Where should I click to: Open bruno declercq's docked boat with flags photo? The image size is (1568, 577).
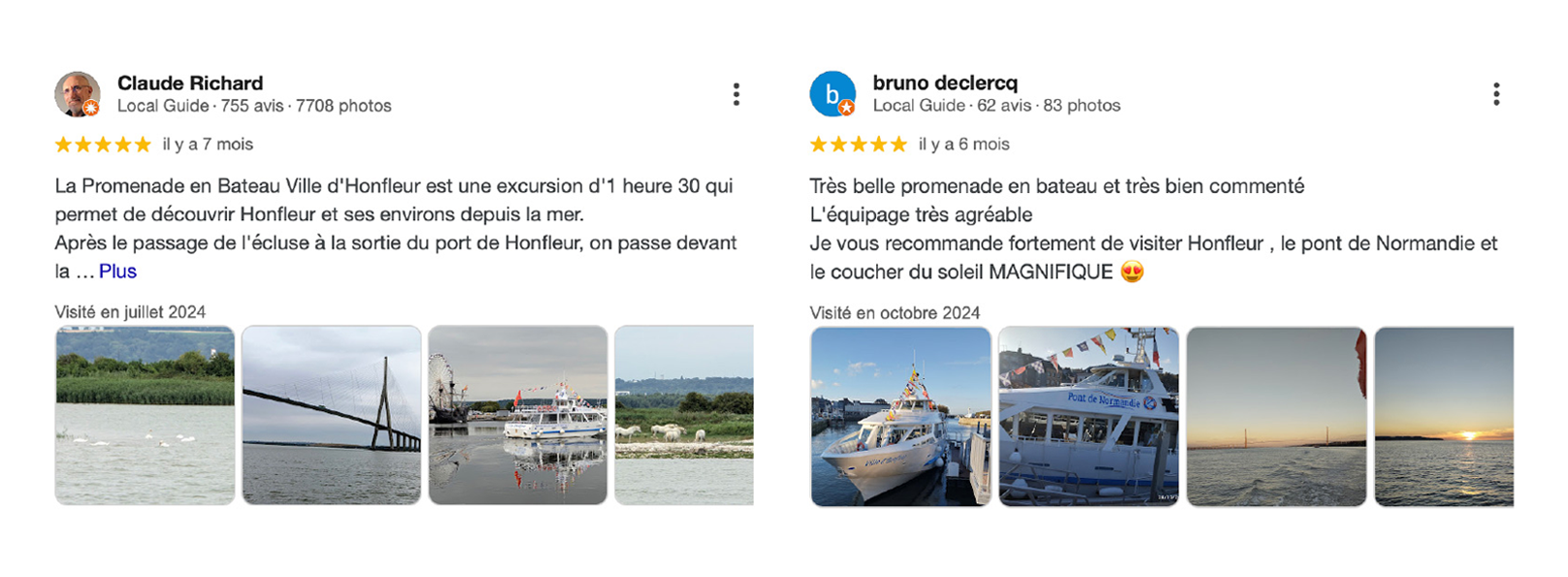pos(900,416)
